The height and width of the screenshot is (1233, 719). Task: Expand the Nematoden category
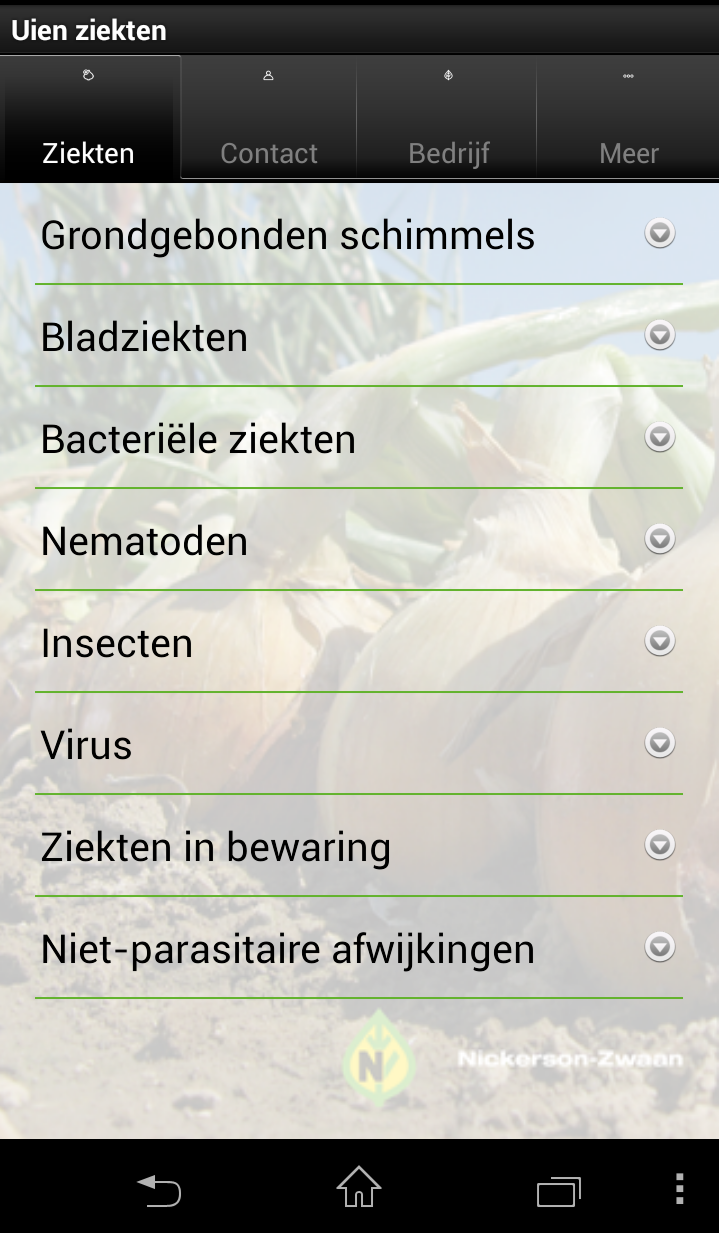point(359,540)
